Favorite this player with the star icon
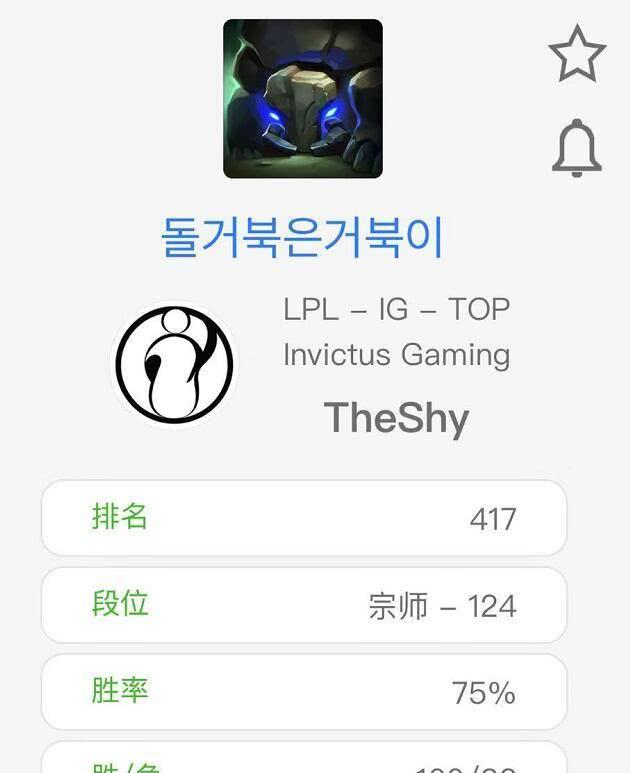The height and width of the screenshot is (773, 630). pos(577,54)
